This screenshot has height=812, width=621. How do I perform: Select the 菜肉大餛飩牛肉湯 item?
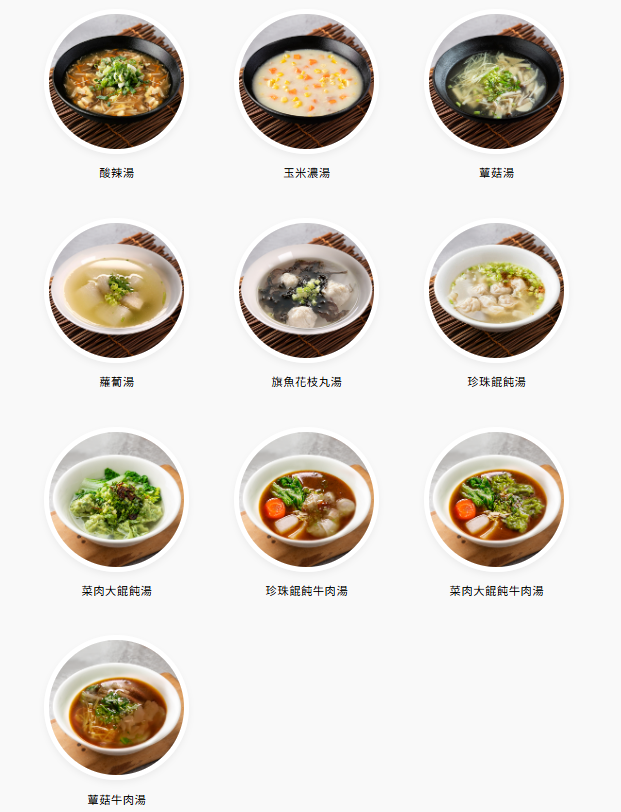(496, 498)
